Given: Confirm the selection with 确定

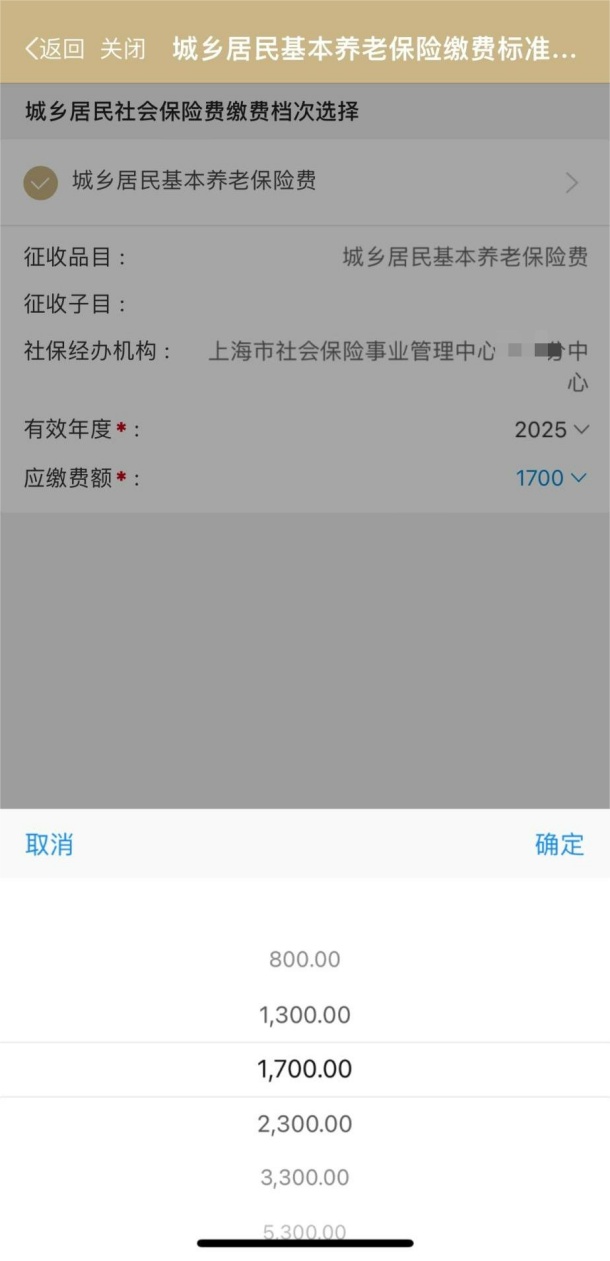Looking at the screenshot, I should [559, 844].
